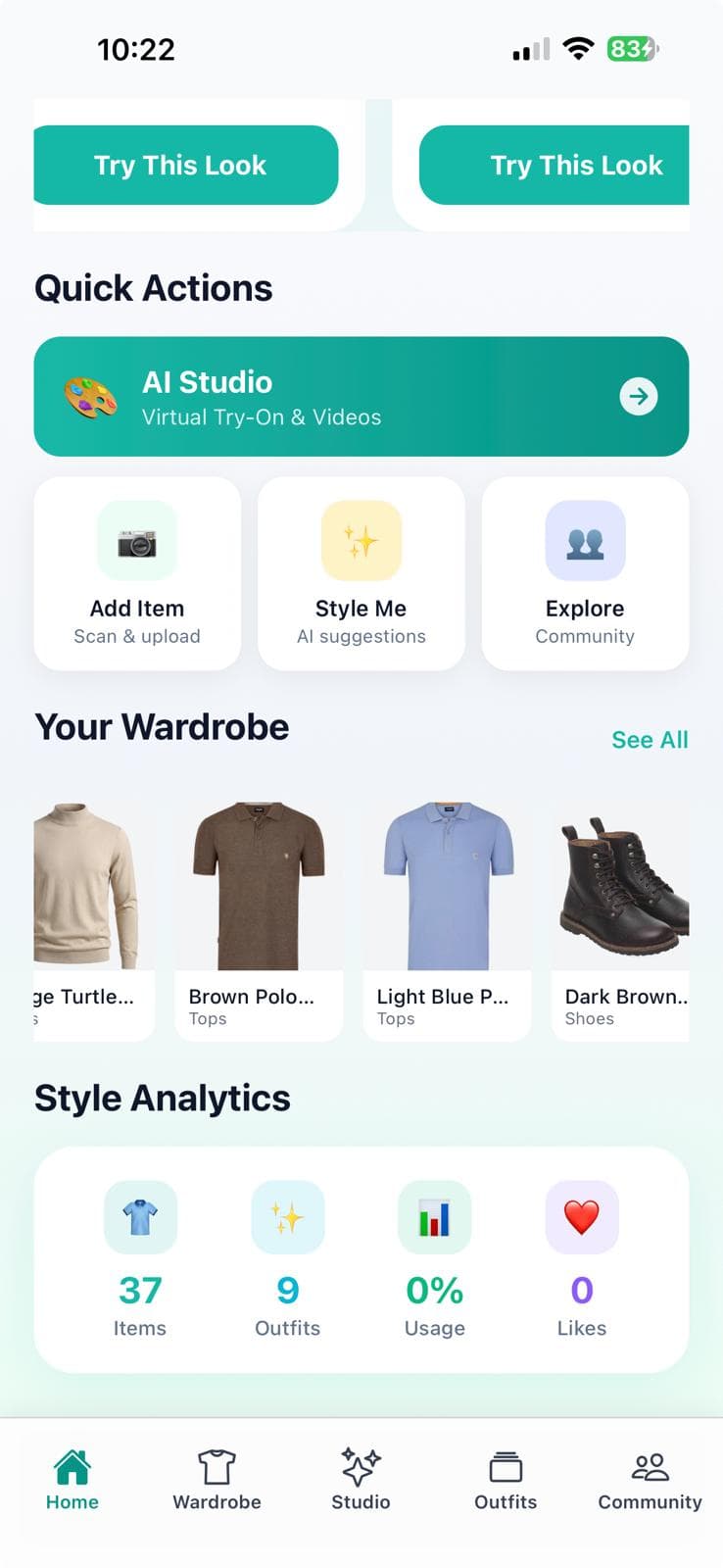Open the AI Studio banner

(x=361, y=396)
